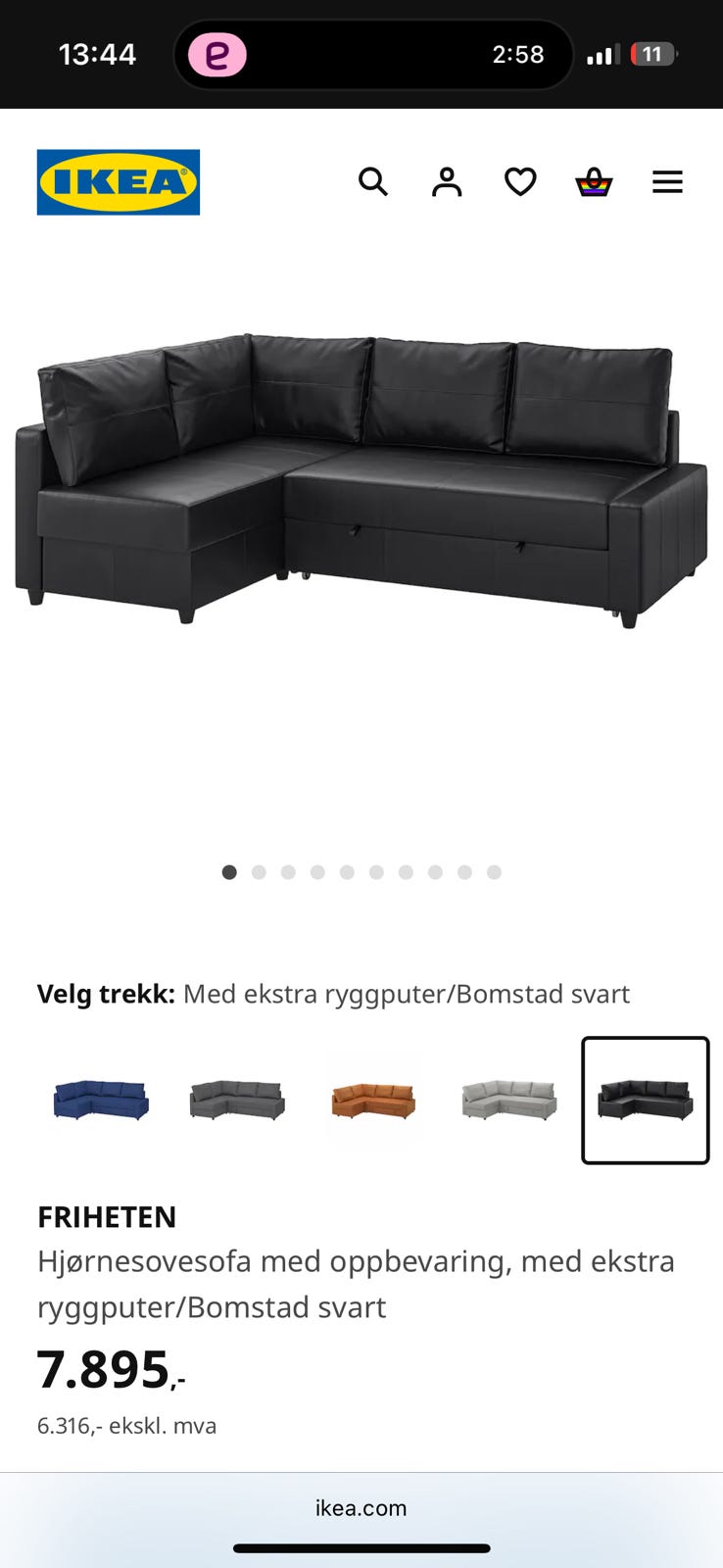
Task: Open the search function
Action: click(x=373, y=182)
